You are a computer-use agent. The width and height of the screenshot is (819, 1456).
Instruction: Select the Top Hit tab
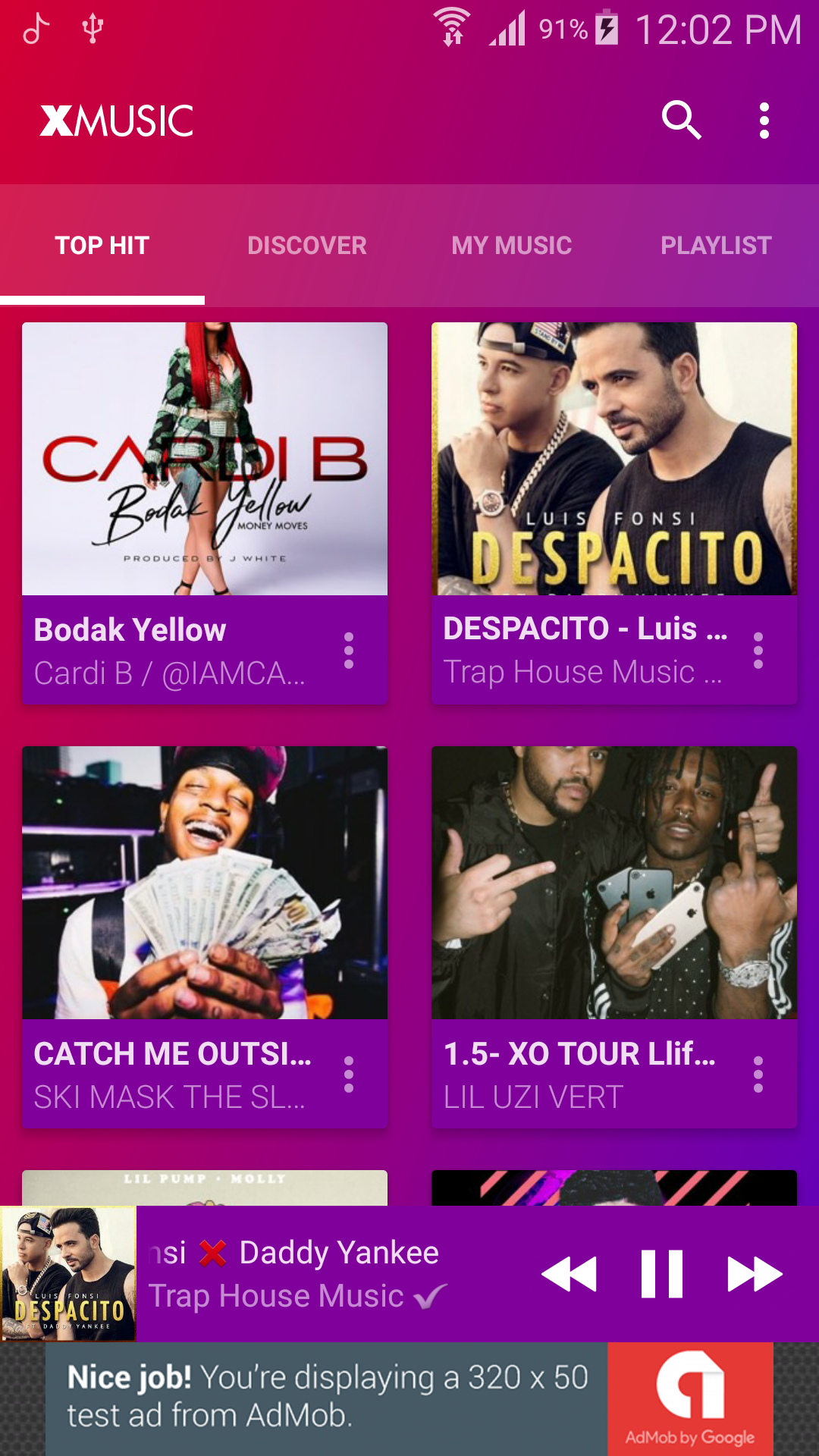pos(102,246)
